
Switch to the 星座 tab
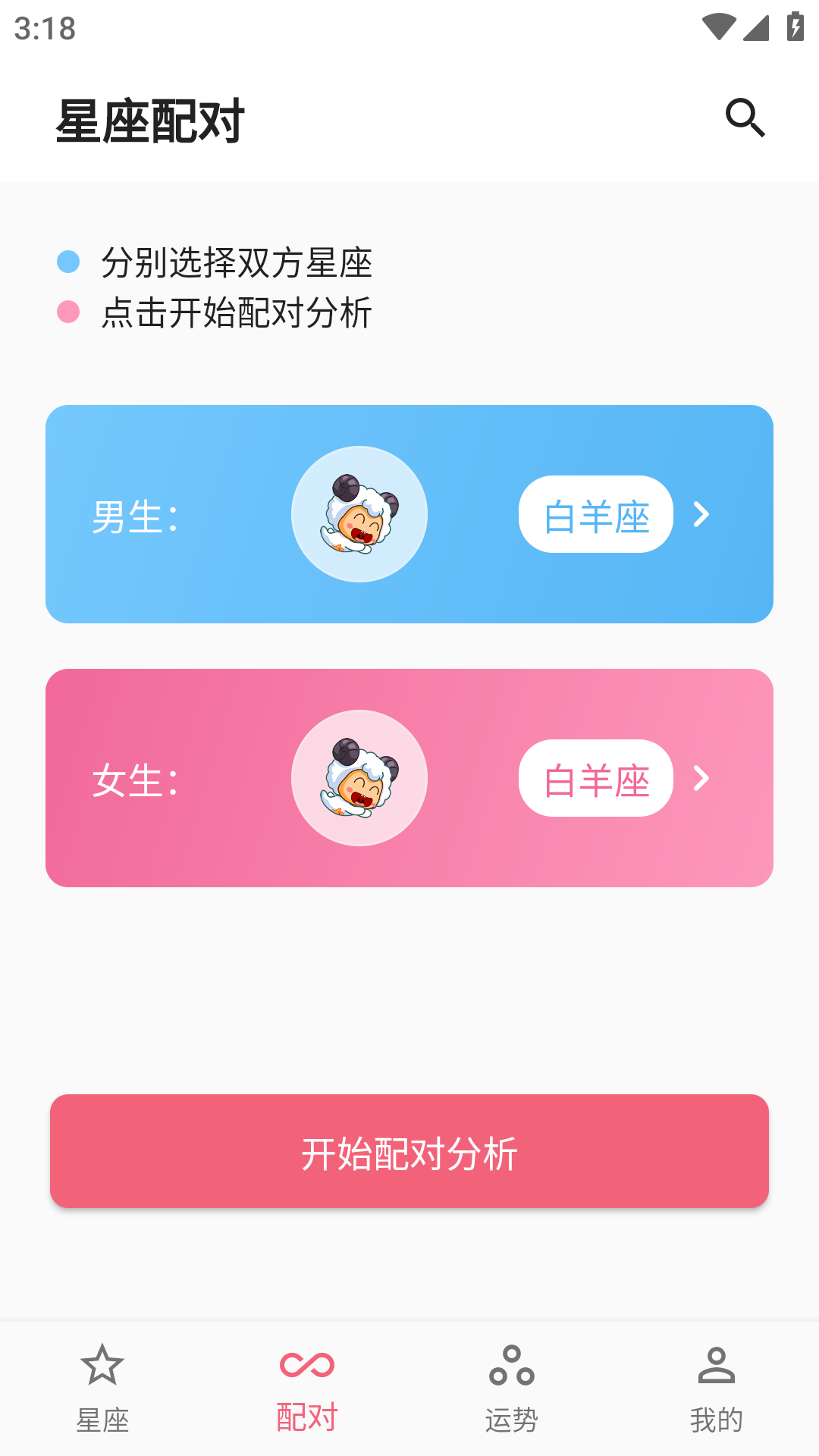(x=102, y=1389)
